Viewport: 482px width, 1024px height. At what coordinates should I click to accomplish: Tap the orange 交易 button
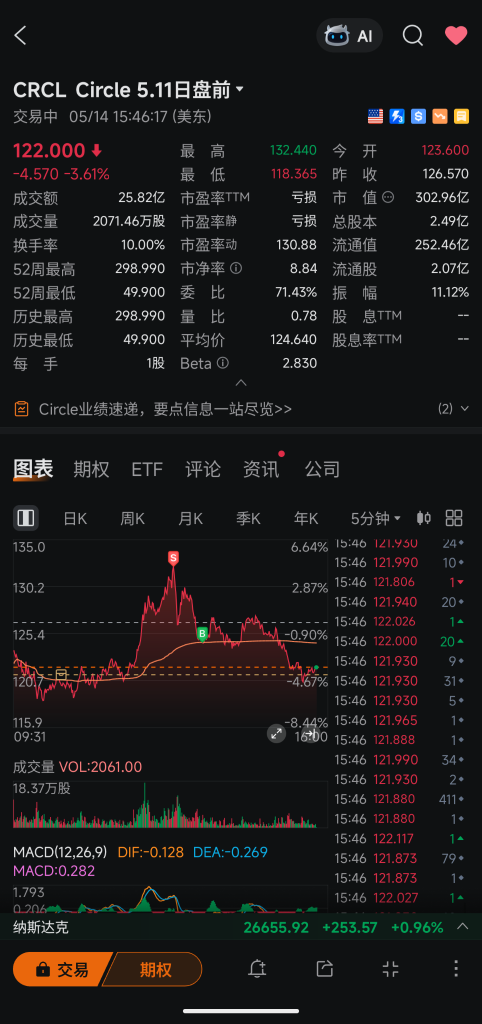tap(62, 969)
